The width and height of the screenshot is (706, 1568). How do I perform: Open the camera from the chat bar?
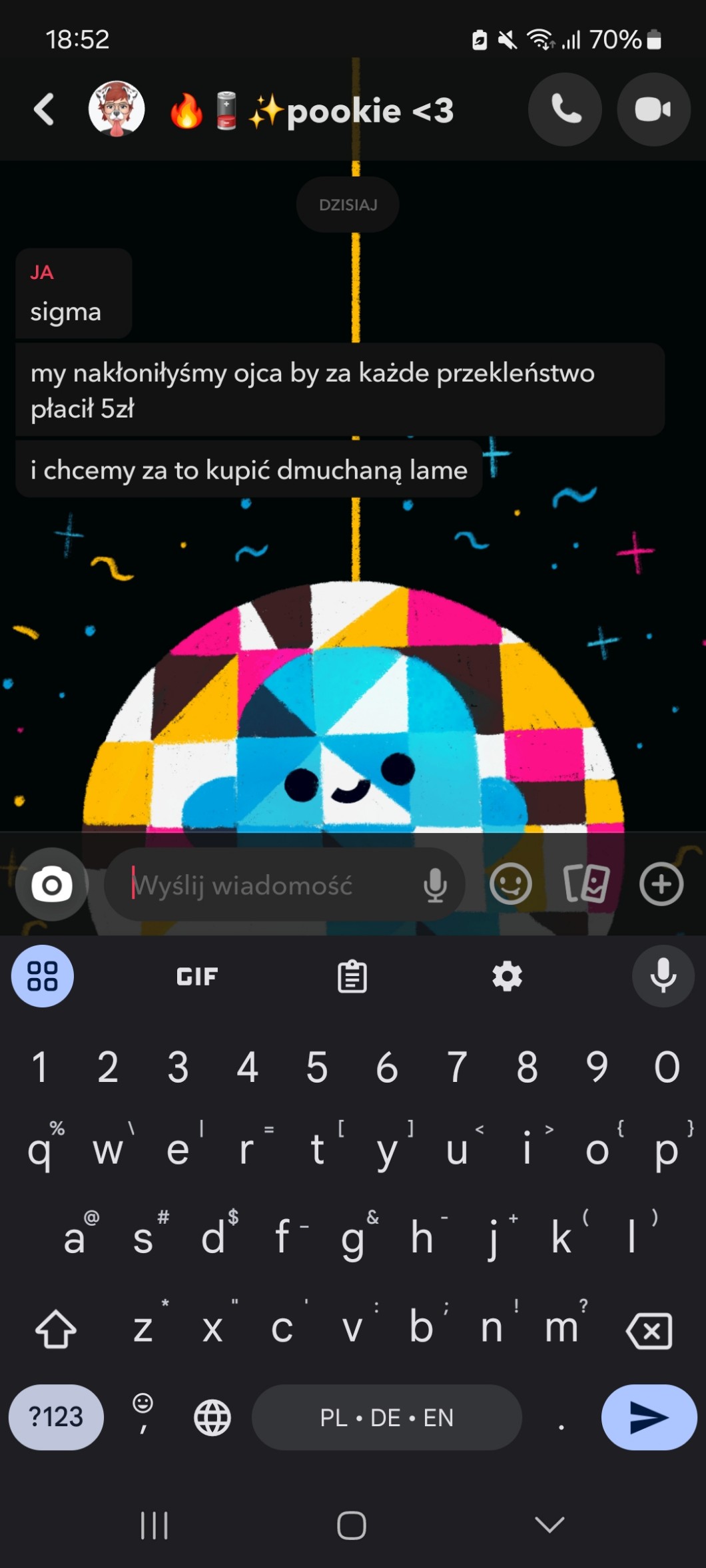click(51, 885)
